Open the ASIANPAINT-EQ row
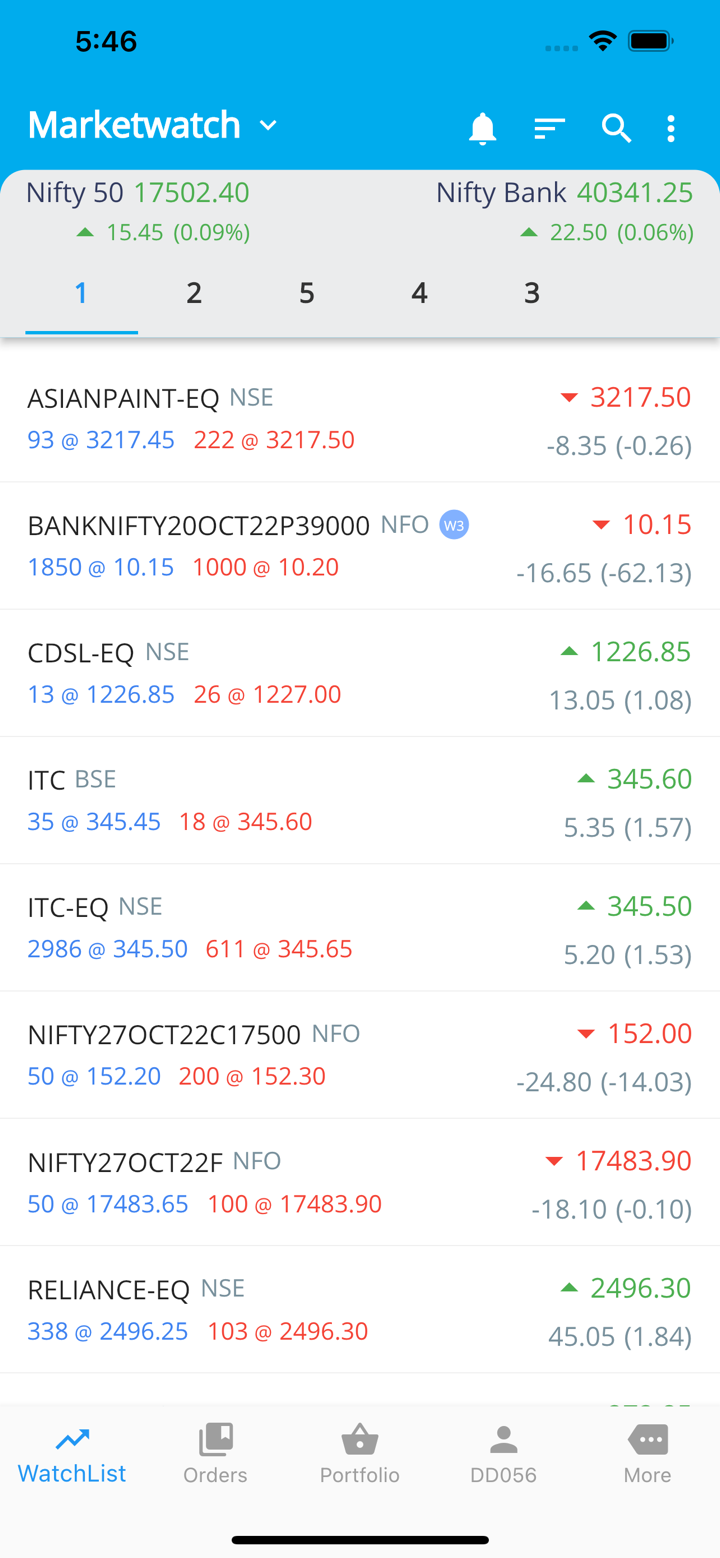 [360, 419]
